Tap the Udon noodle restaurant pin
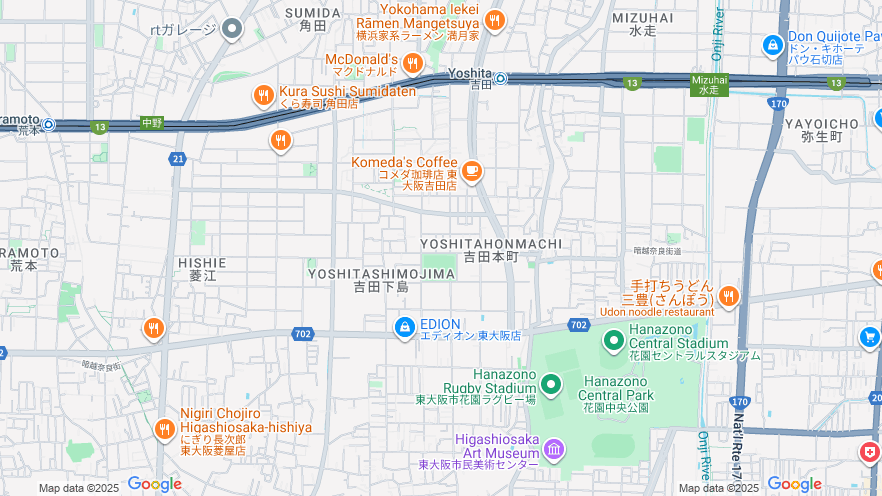Screen dimensions: 882x496 728,295
